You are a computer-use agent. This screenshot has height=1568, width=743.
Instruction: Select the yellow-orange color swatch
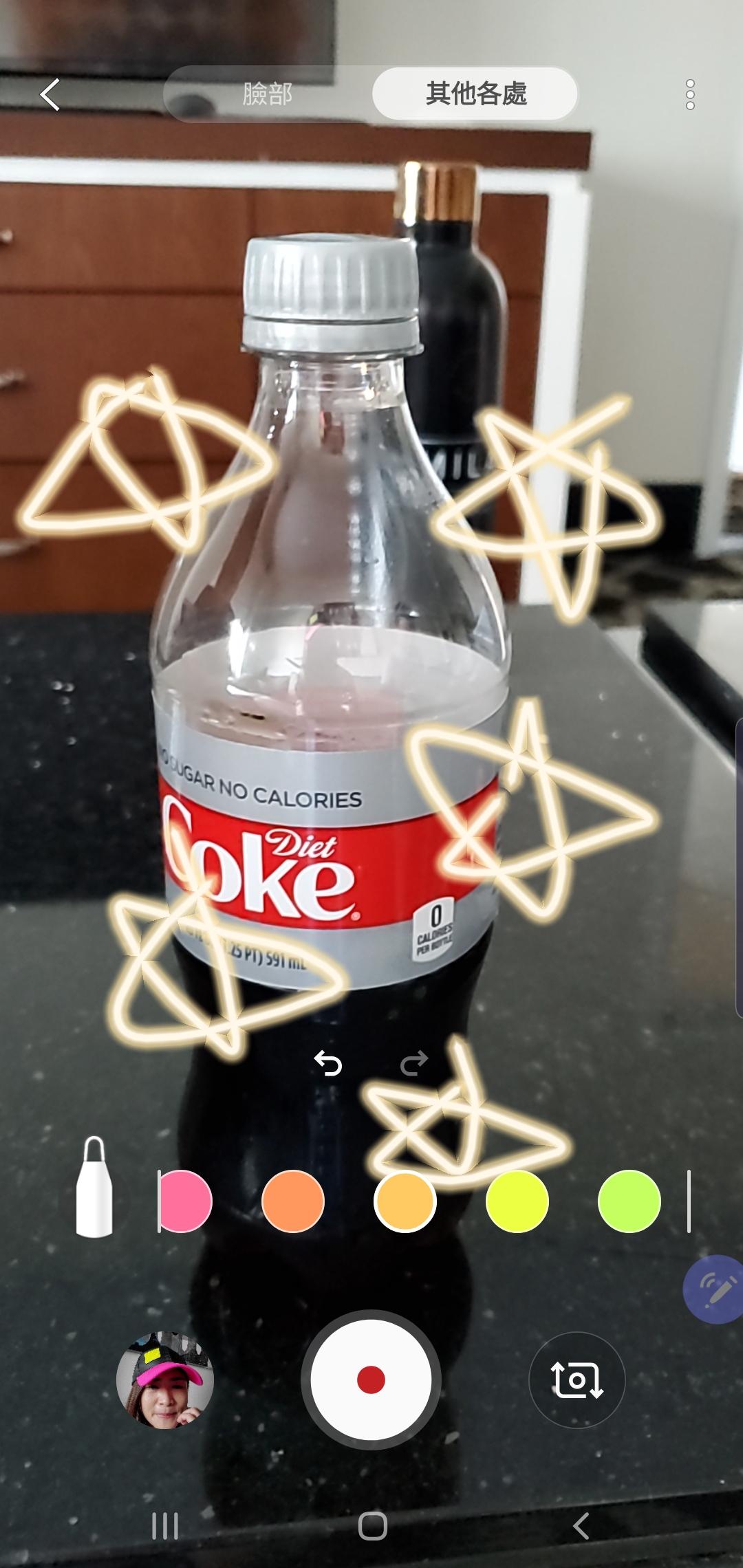tap(405, 1201)
